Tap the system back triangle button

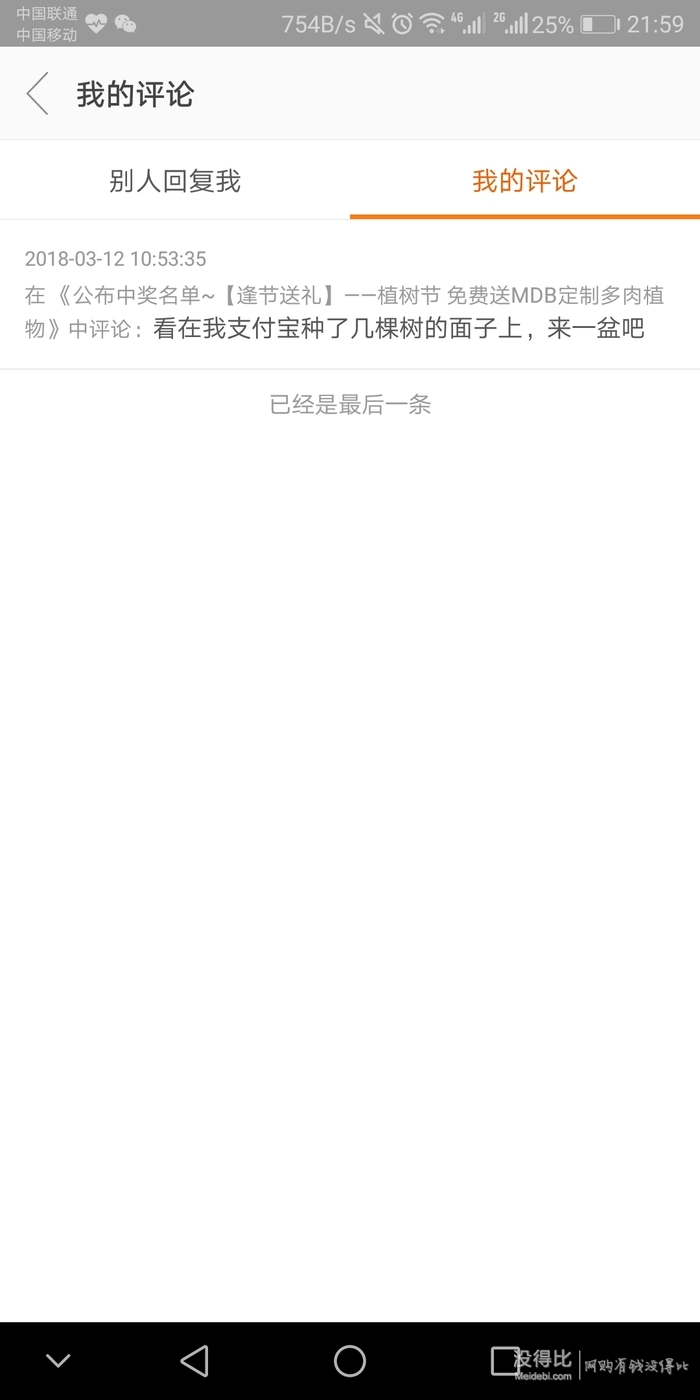pos(194,1360)
